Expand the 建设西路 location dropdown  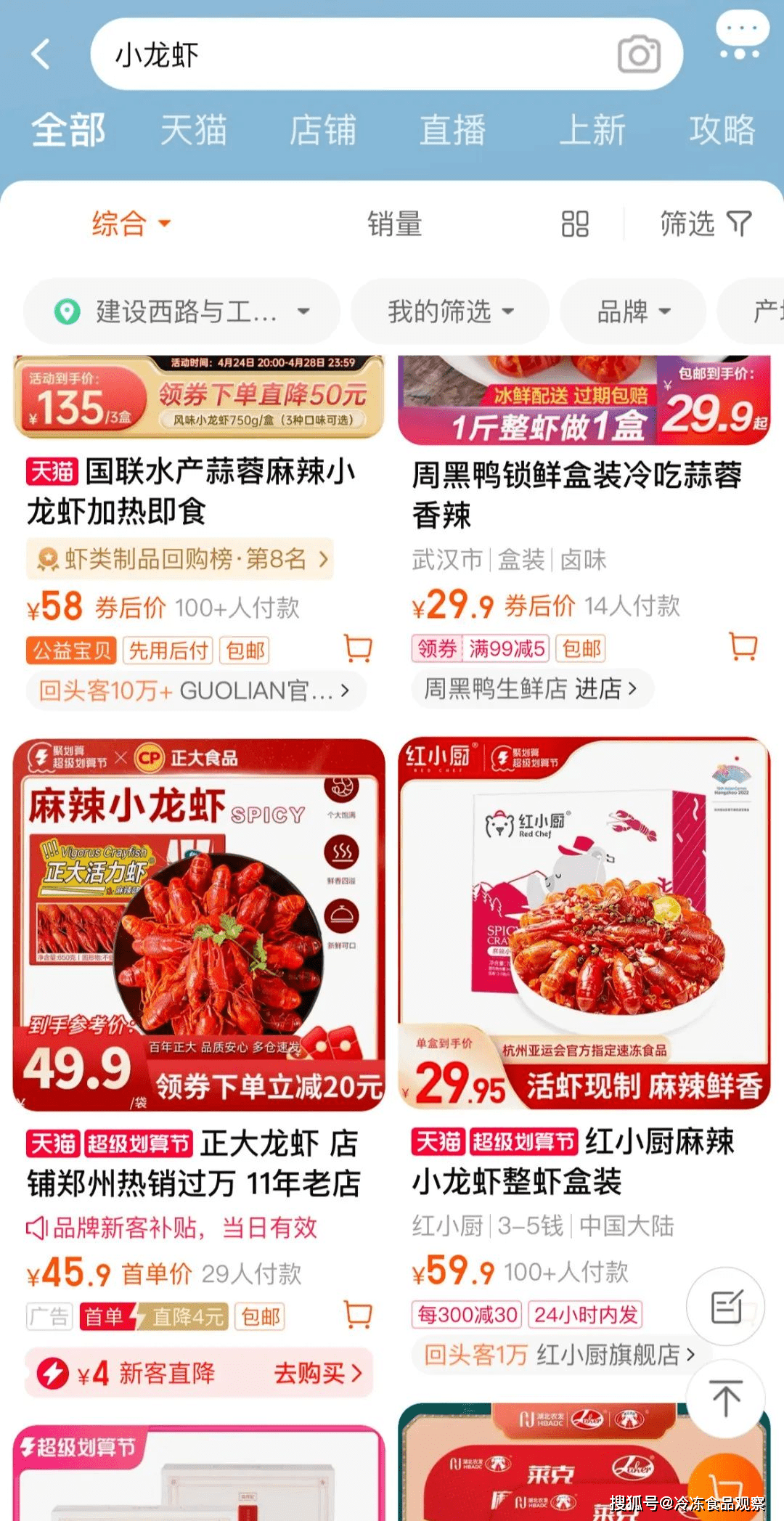(181, 312)
